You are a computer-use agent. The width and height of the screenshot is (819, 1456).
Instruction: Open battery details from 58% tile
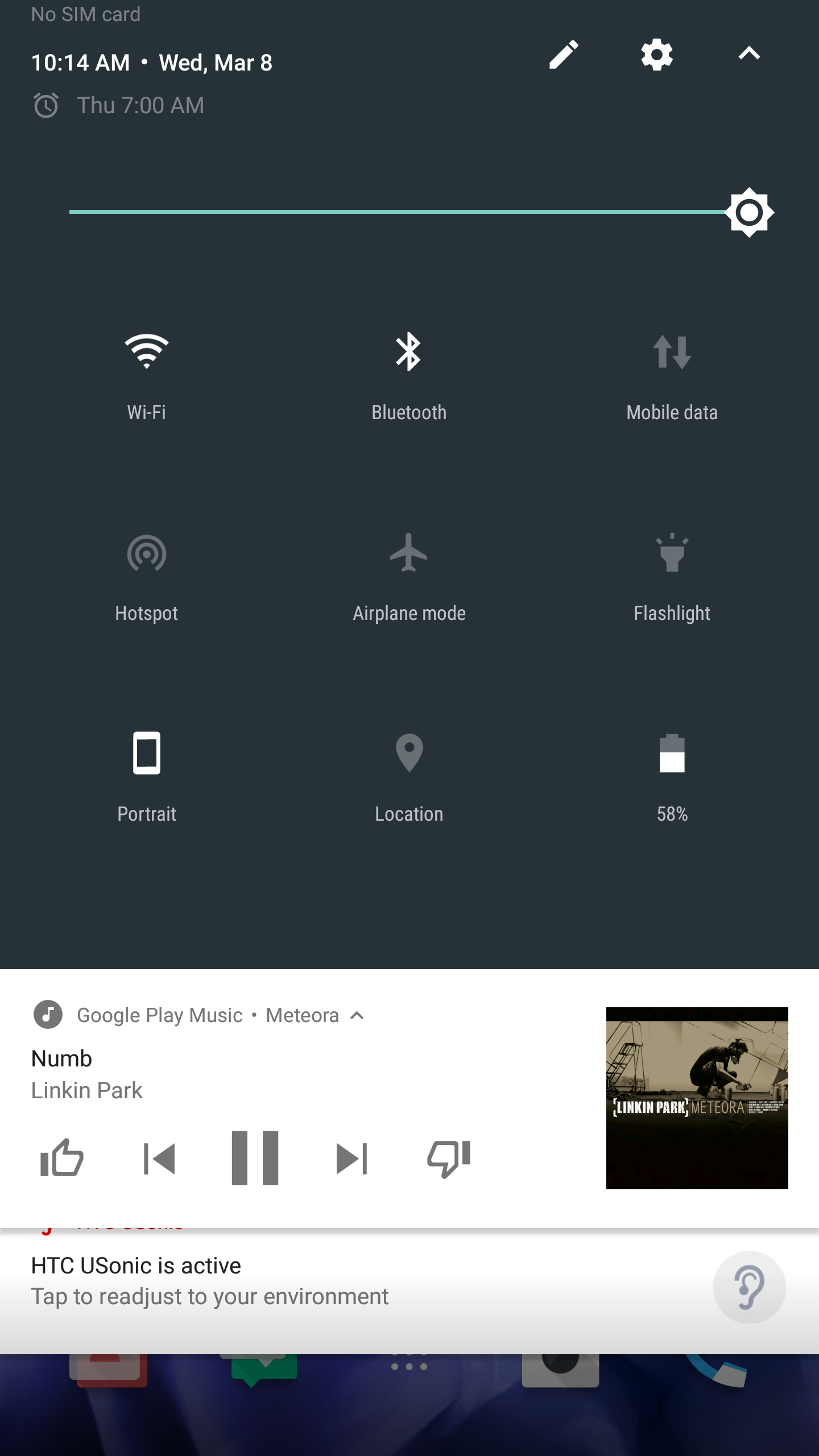[672, 777]
